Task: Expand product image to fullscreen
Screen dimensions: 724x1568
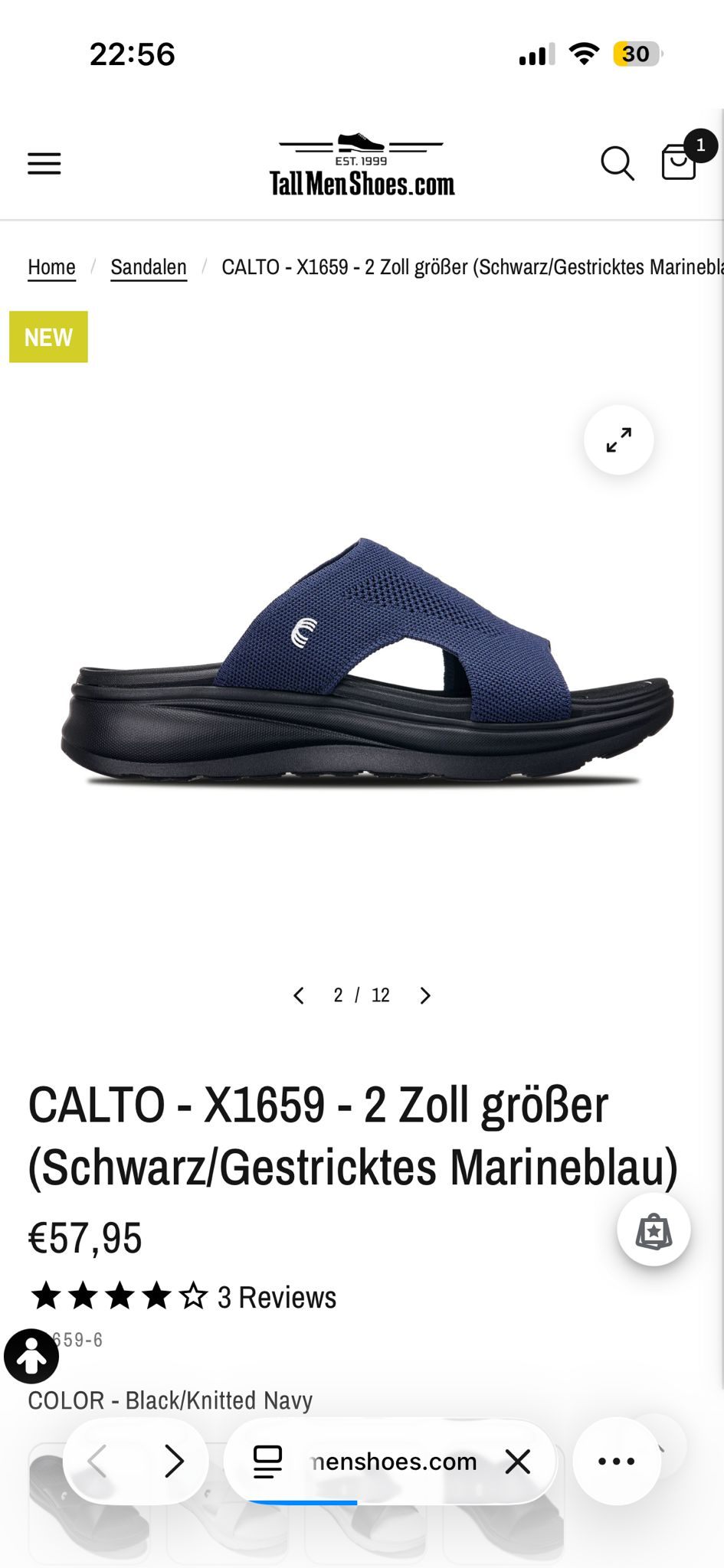Action: [x=618, y=440]
